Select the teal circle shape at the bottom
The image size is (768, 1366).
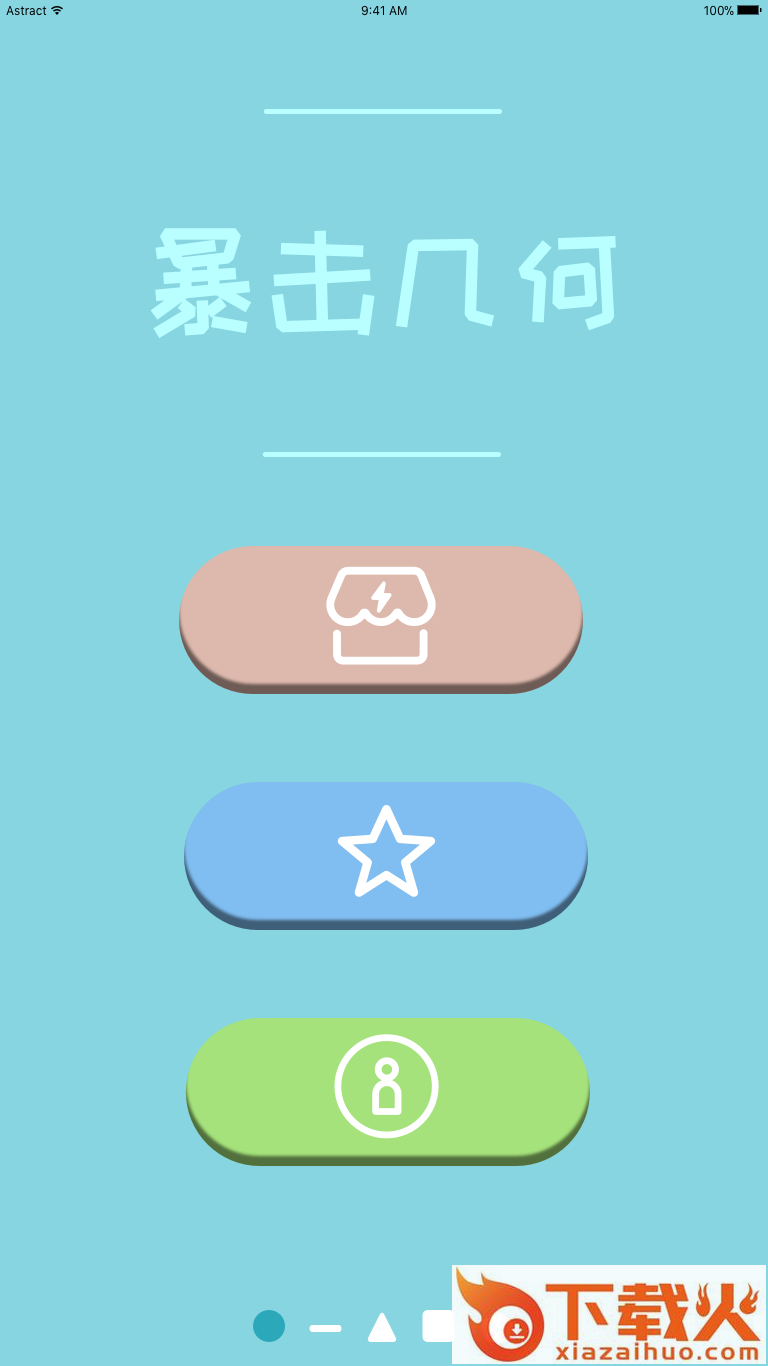click(269, 1326)
